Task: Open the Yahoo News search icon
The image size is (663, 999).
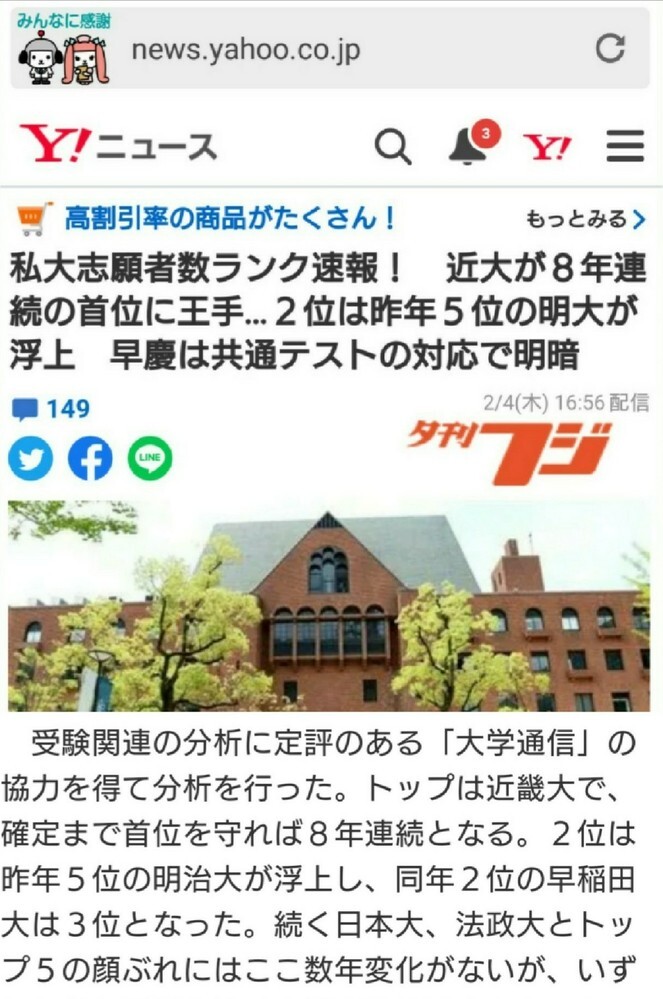Action: click(x=393, y=148)
